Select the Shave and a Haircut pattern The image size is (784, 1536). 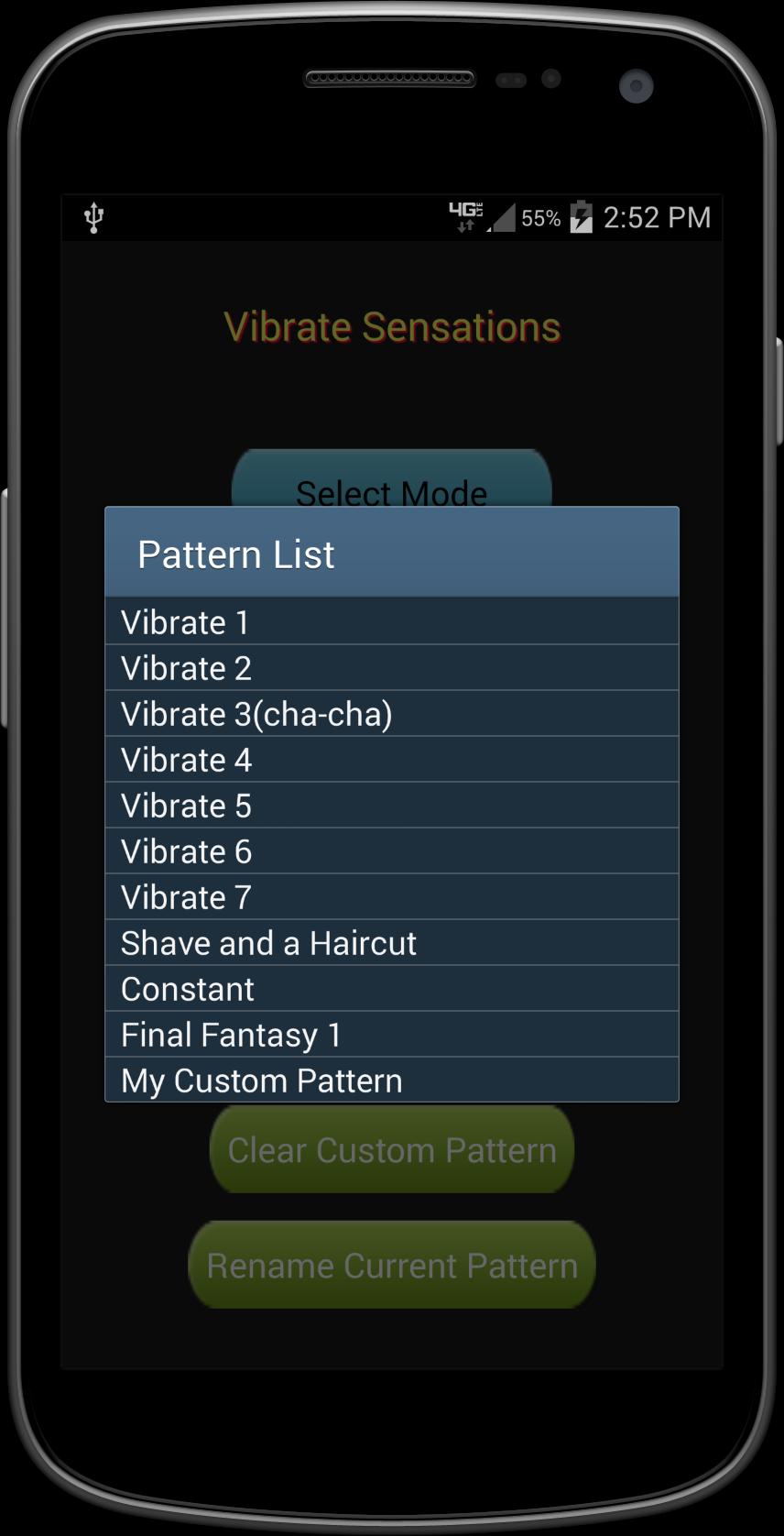(x=392, y=942)
